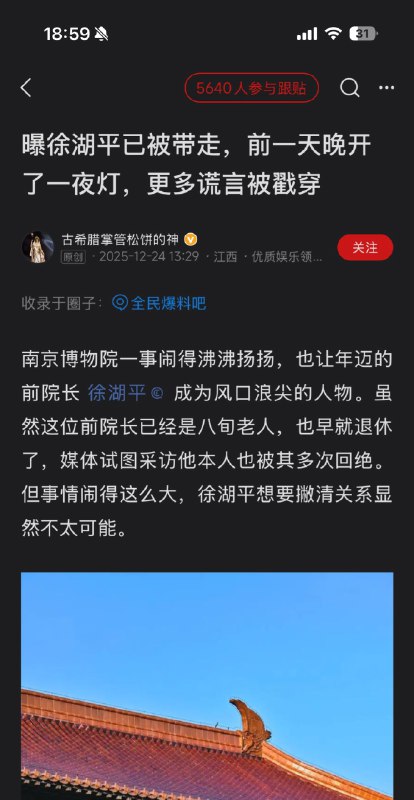Viewport: 414px width, 800px height.
Task: Tap the highlighted 徐湖平 search link
Action: 126,393
